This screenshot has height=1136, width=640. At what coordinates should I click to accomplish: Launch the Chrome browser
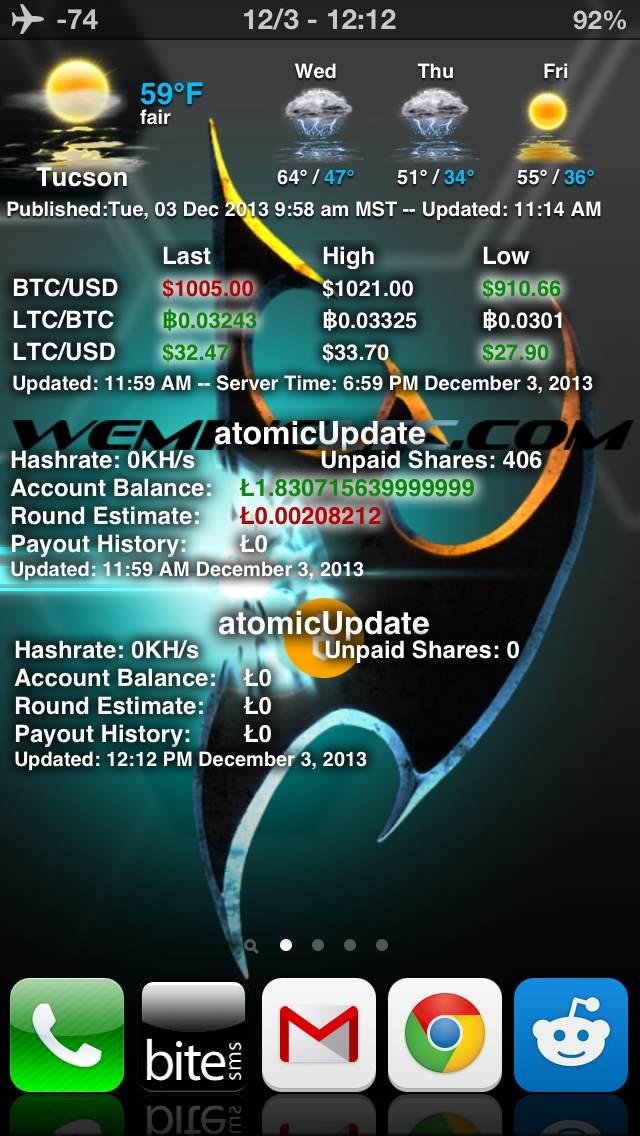(x=445, y=1034)
